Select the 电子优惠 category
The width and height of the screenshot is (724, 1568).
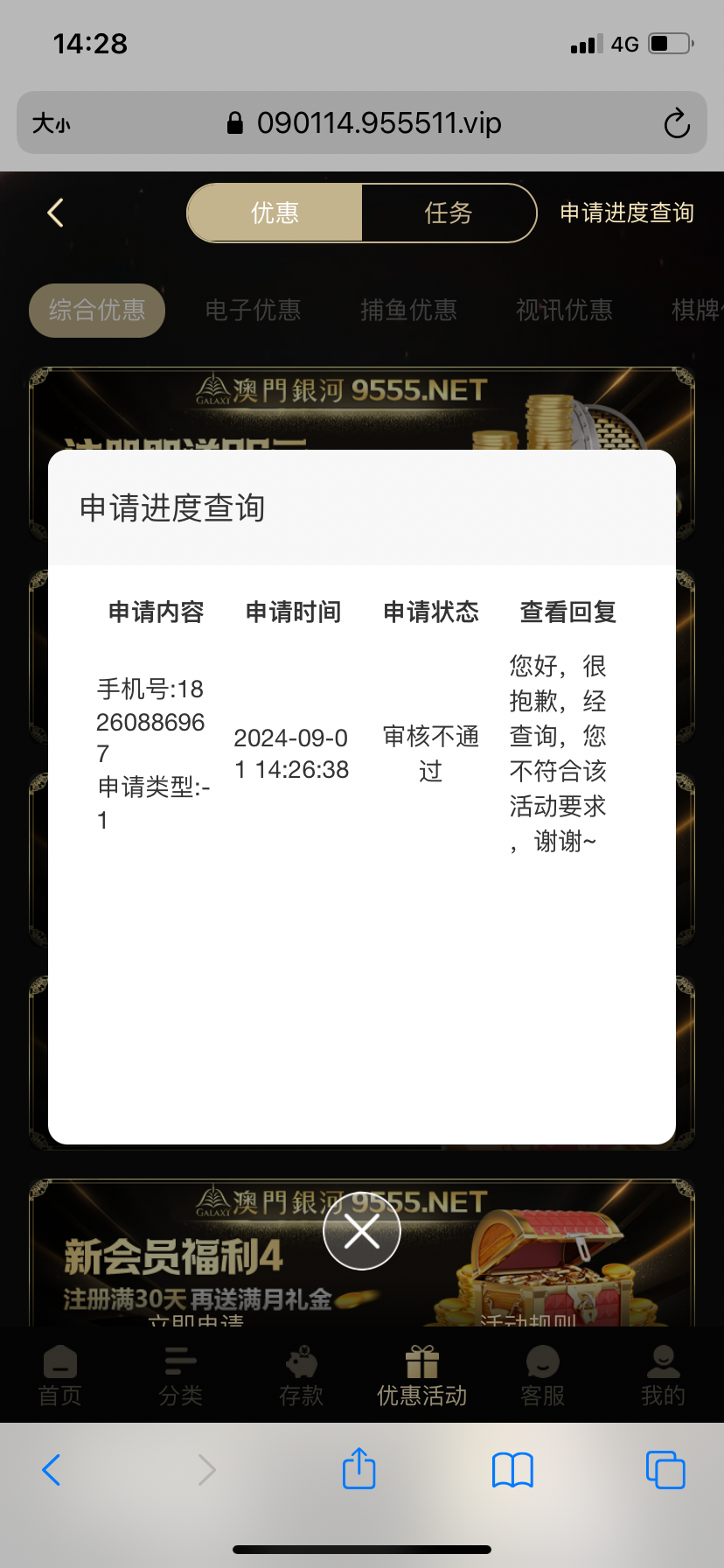coord(253,310)
